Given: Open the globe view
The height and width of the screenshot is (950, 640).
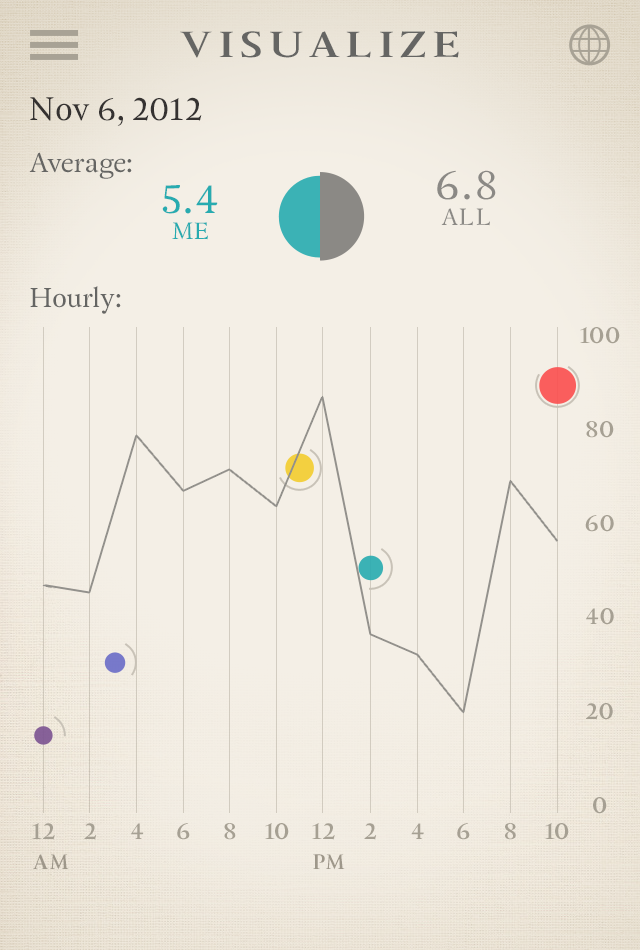Looking at the screenshot, I should click(589, 45).
